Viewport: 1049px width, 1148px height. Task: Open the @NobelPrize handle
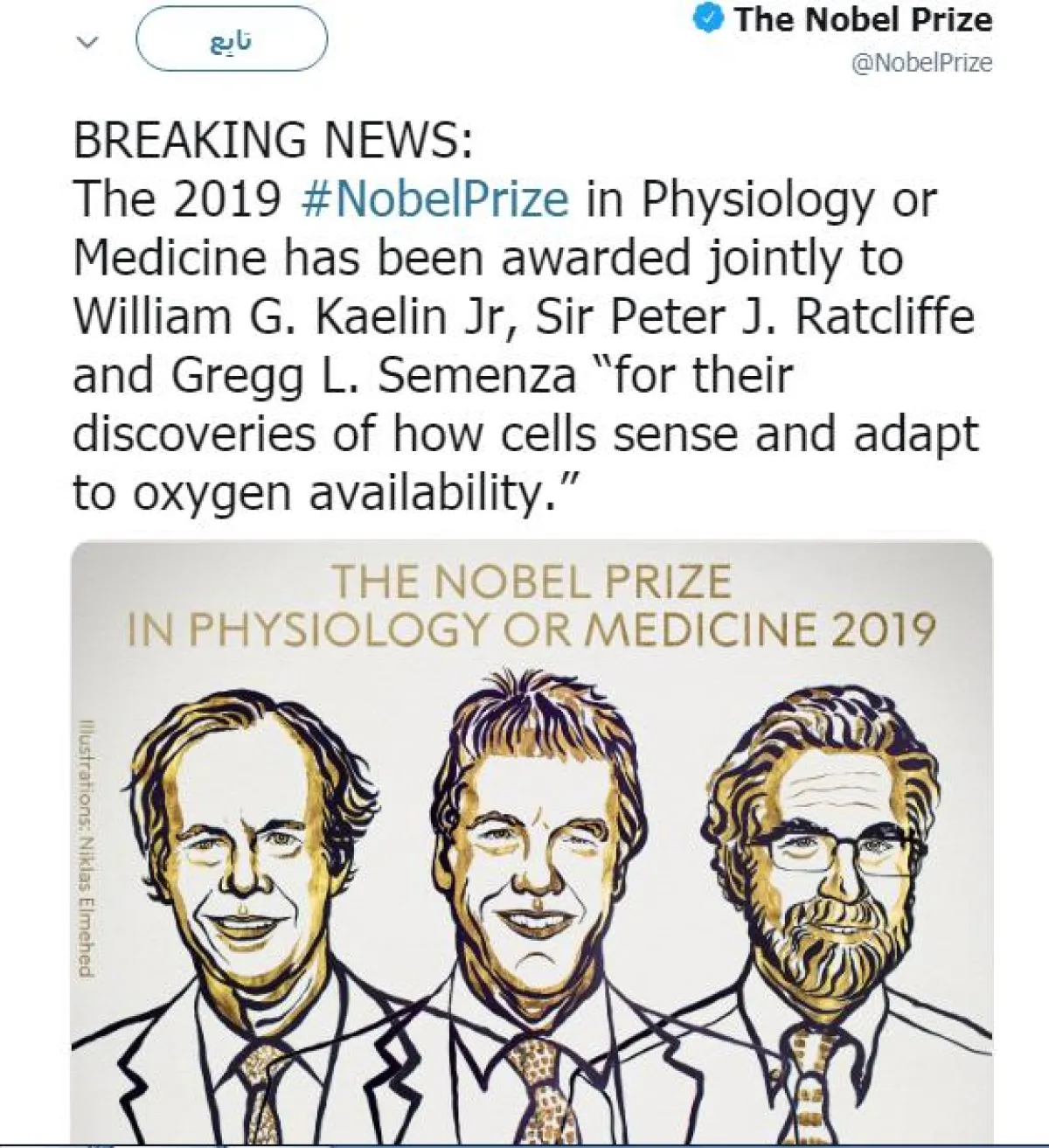[920, 63]
